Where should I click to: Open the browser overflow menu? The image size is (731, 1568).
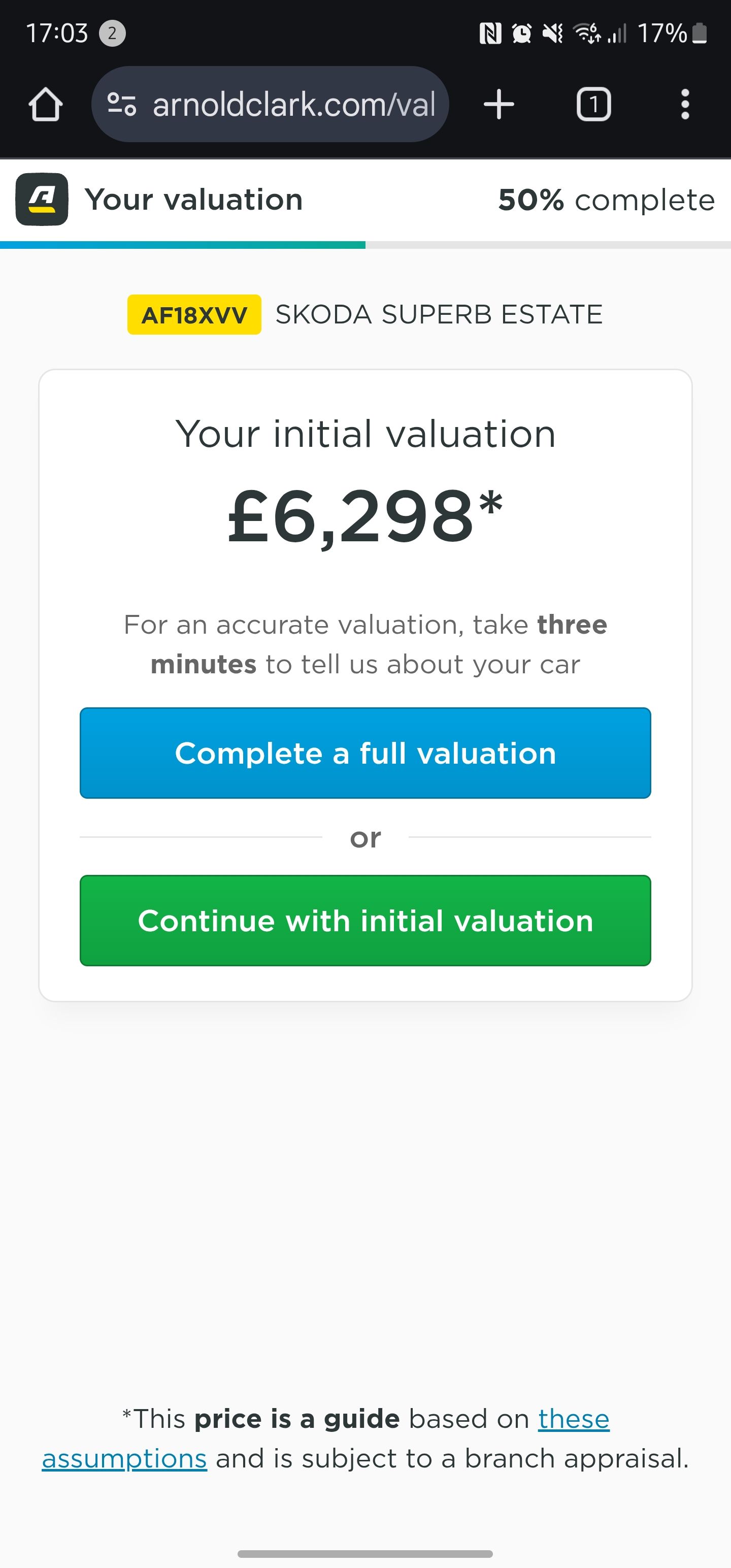pos(685,104)
